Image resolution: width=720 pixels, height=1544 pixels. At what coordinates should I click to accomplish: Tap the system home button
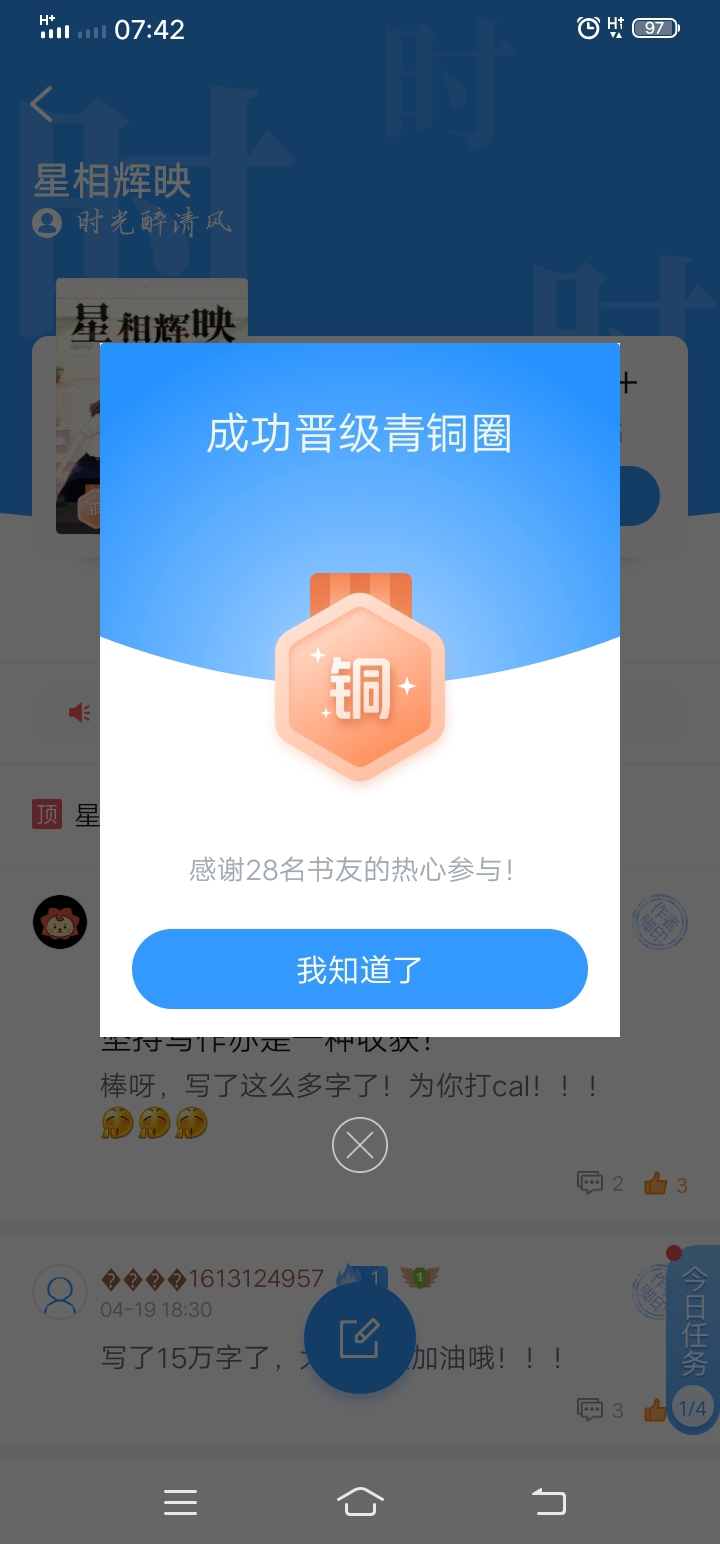pyautogui.click(x=360, y=1501)
